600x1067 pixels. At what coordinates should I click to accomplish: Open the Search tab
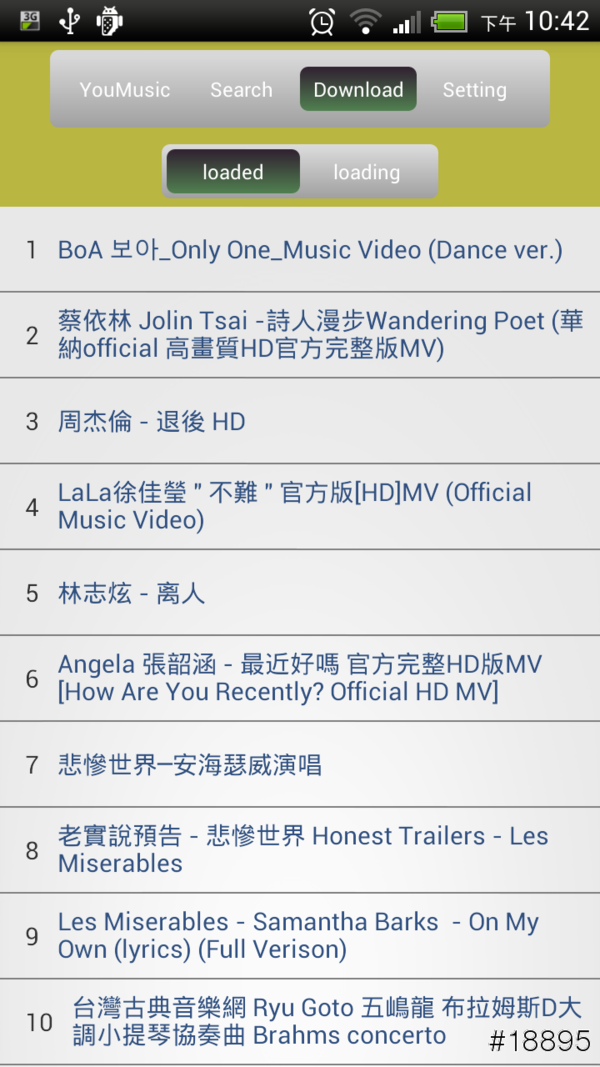click(x=241, y=90)
